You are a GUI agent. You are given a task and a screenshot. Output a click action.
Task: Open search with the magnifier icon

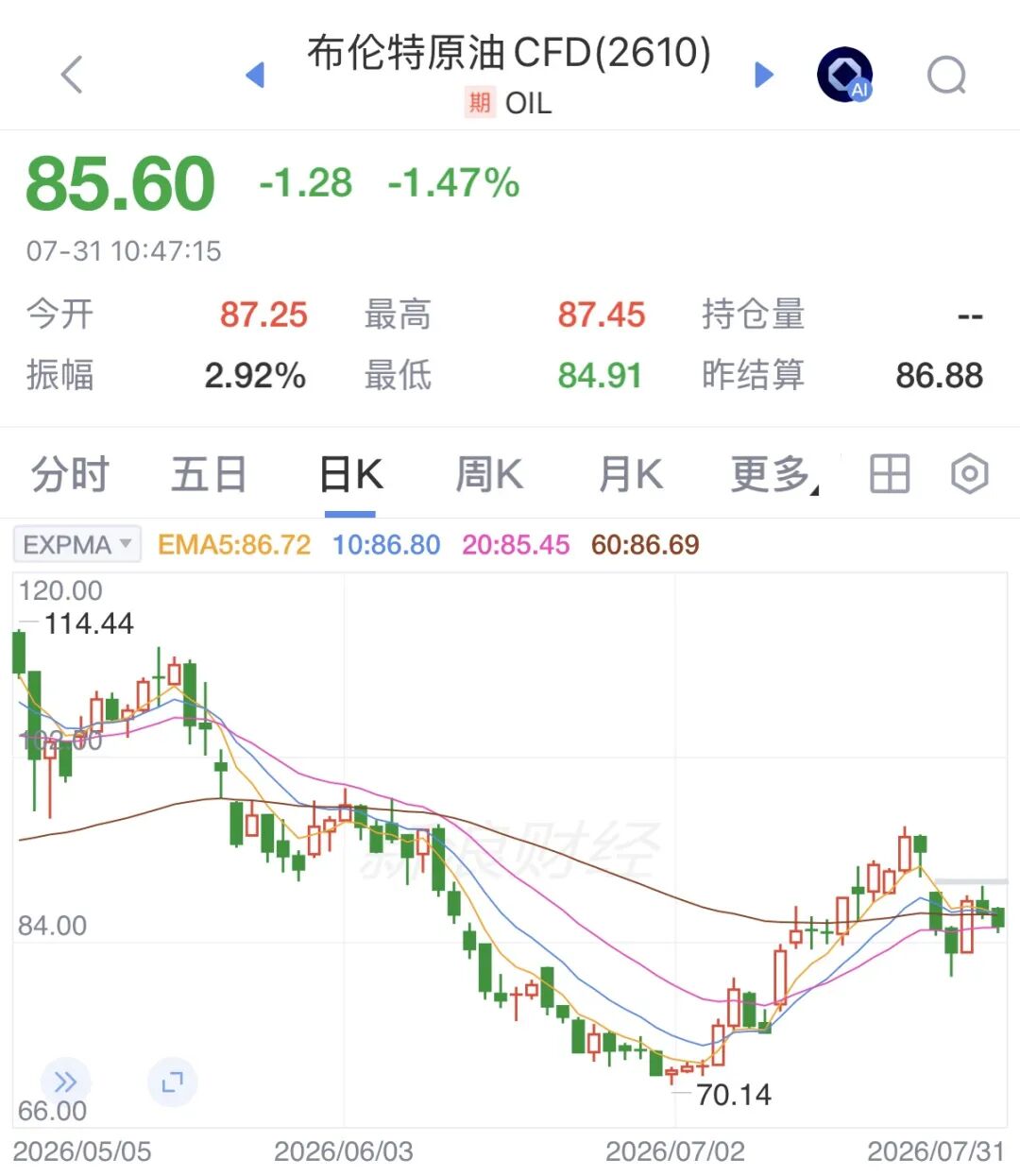946,76
